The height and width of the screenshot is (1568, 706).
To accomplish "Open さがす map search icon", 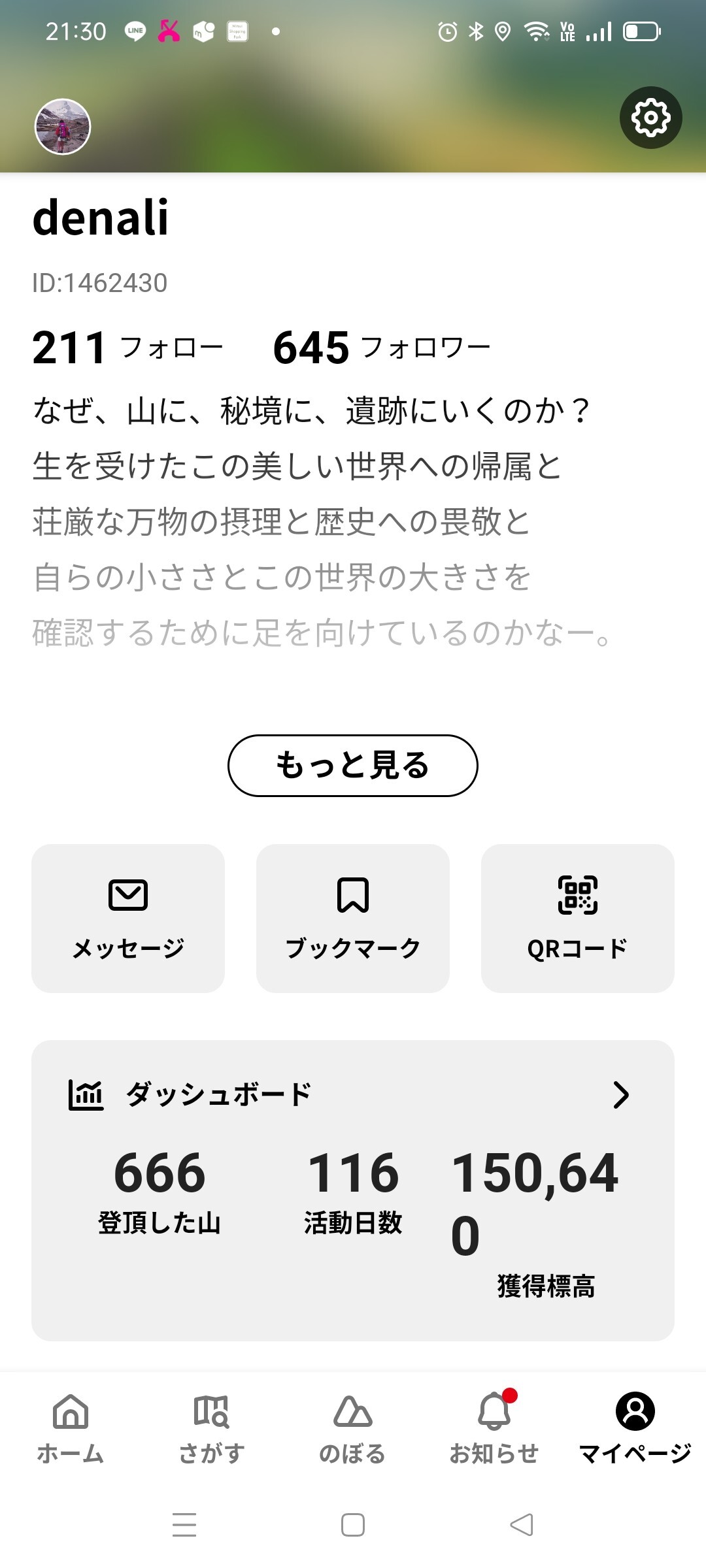I will 212,1424.
